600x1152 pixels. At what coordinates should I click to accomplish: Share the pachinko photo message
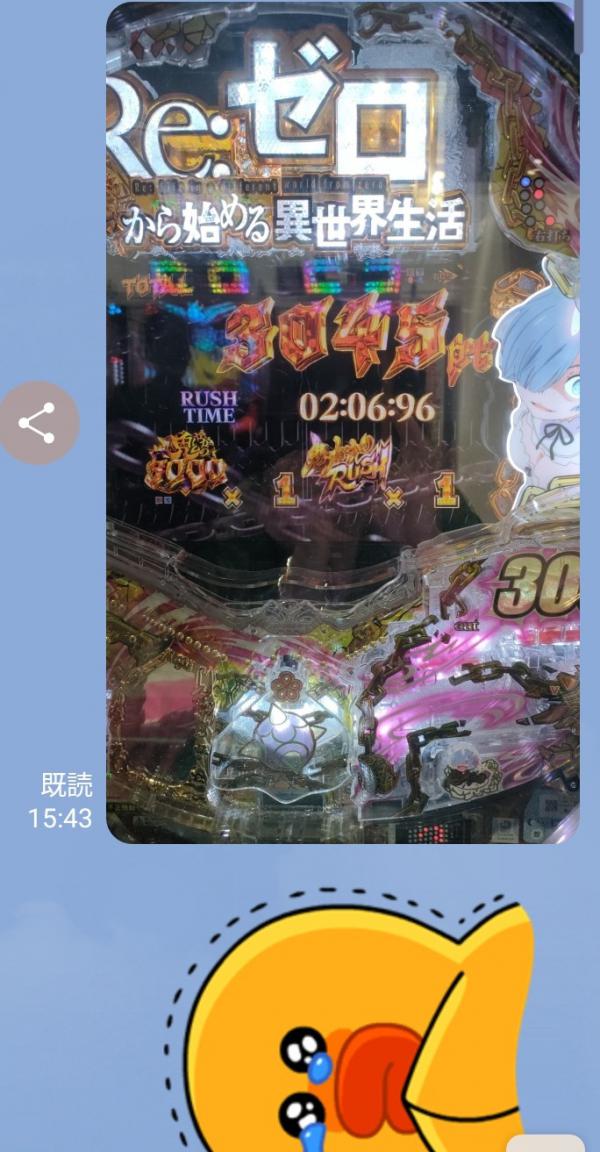click(x=38, y=424)
